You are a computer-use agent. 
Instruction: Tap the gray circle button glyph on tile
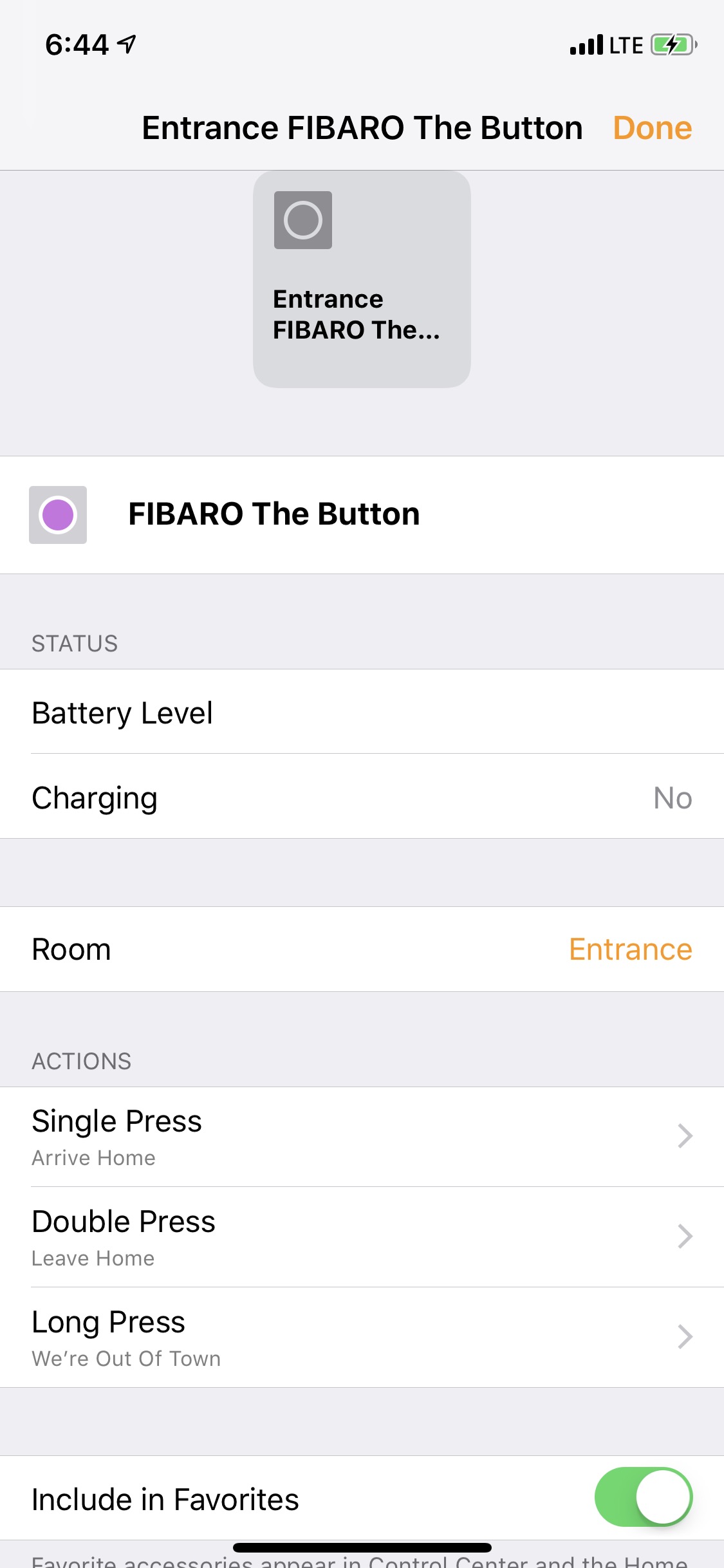pyautogui.click(x=303, y=219)
